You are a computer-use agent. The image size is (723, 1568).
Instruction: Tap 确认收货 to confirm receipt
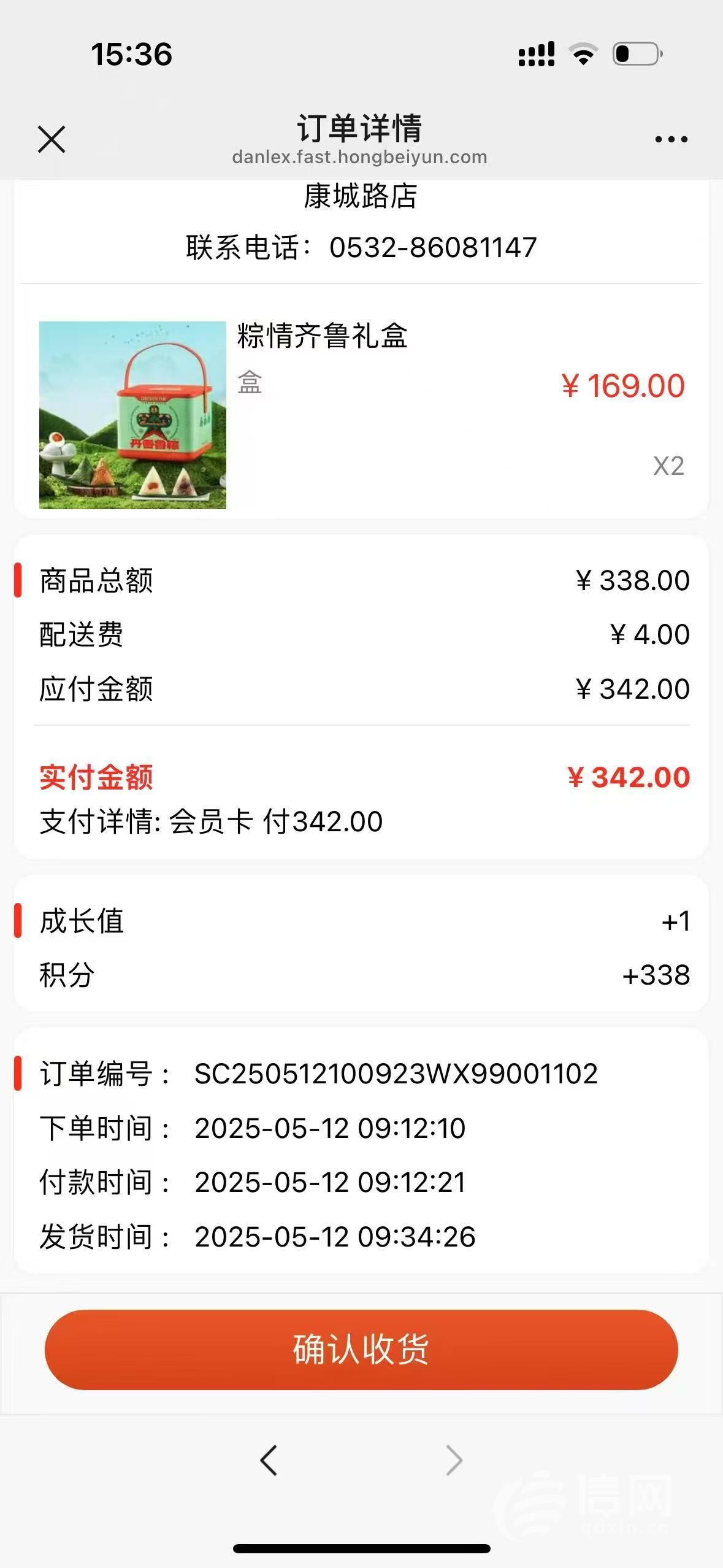361,1349
